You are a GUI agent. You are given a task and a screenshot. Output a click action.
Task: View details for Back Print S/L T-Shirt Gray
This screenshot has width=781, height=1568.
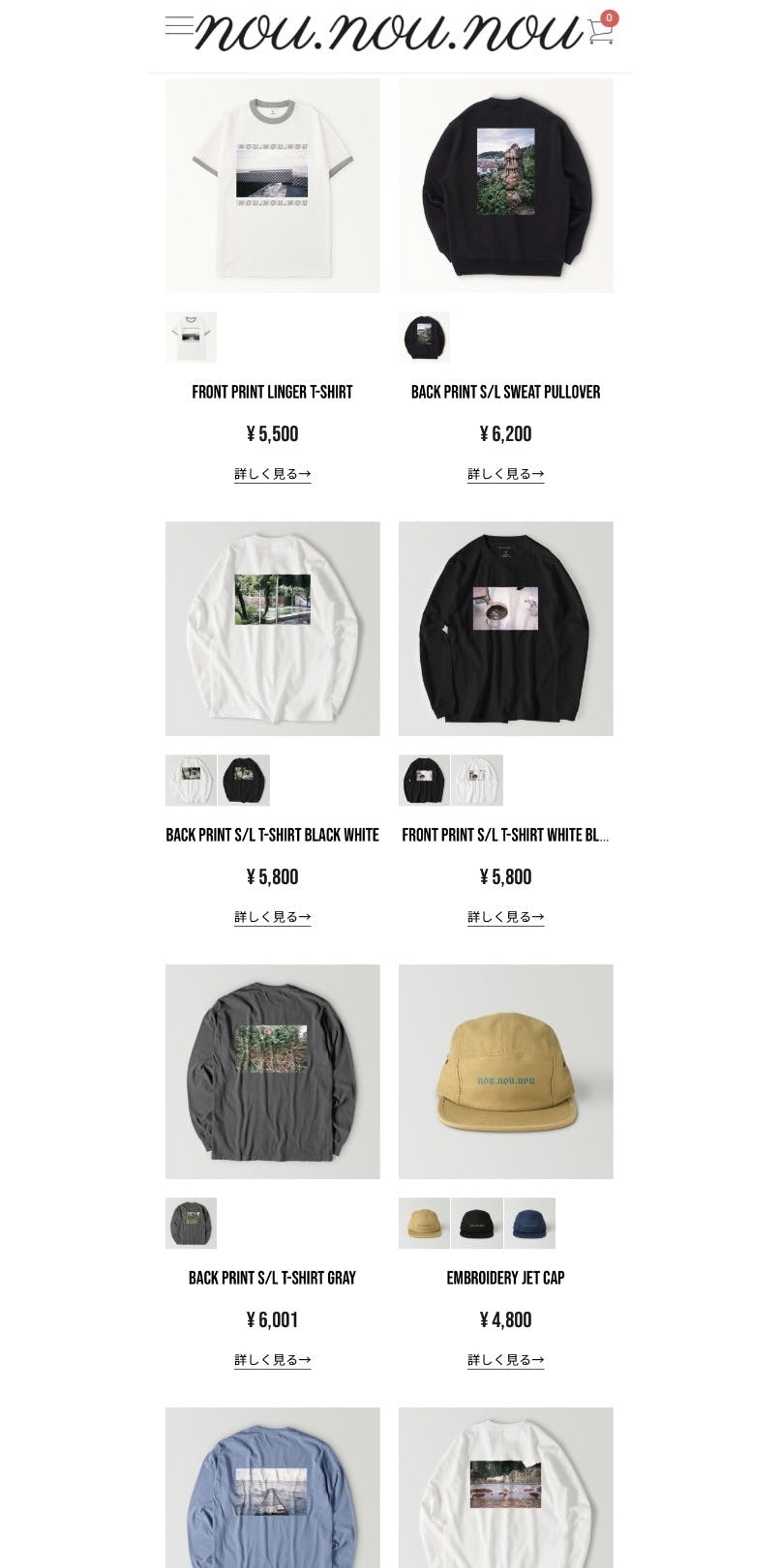(x=273, y=1360)
